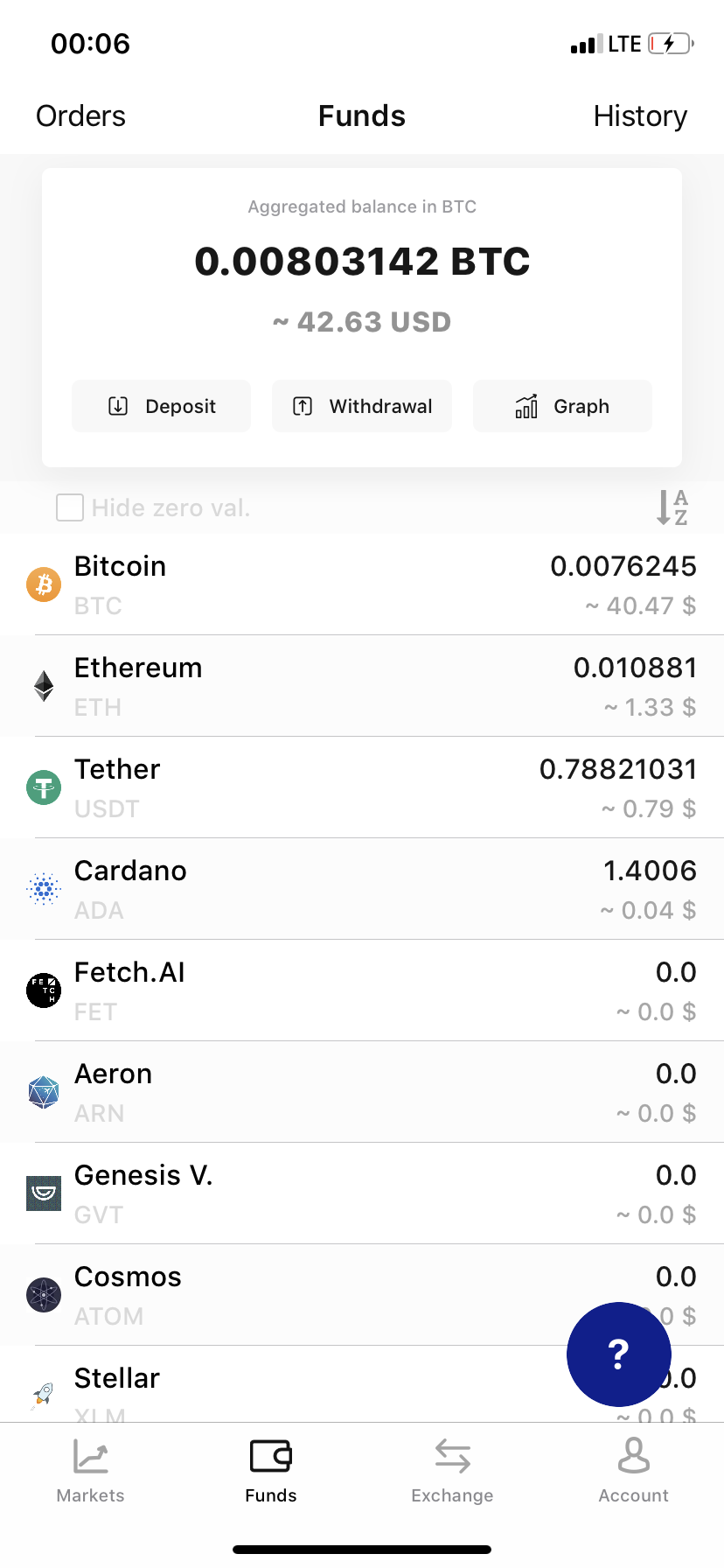
Task: Tap the Fetch.AI token logo
Action: [x=44, y=990]
